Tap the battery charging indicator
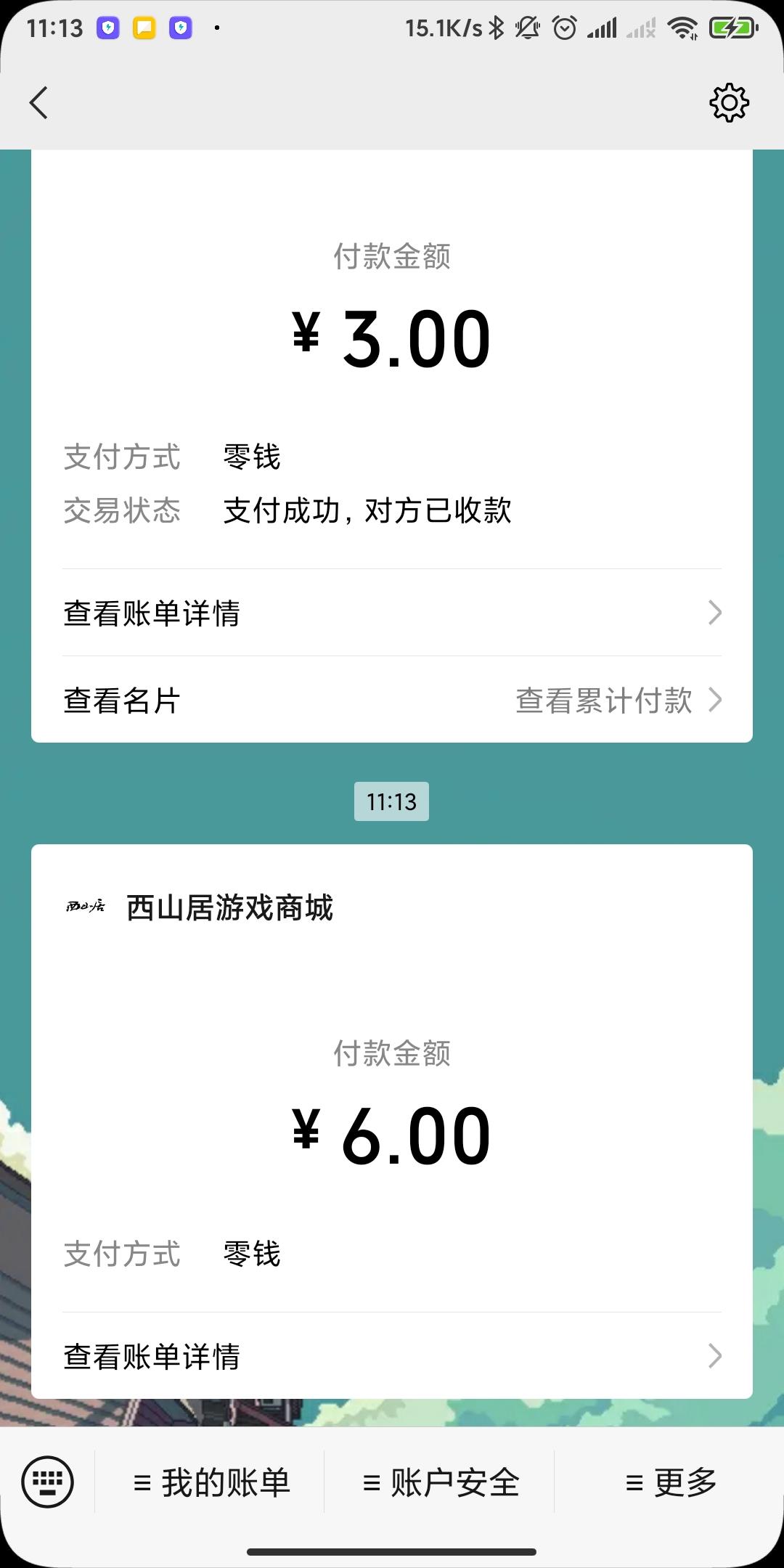Screen dimensions: 784x1568 726,28
